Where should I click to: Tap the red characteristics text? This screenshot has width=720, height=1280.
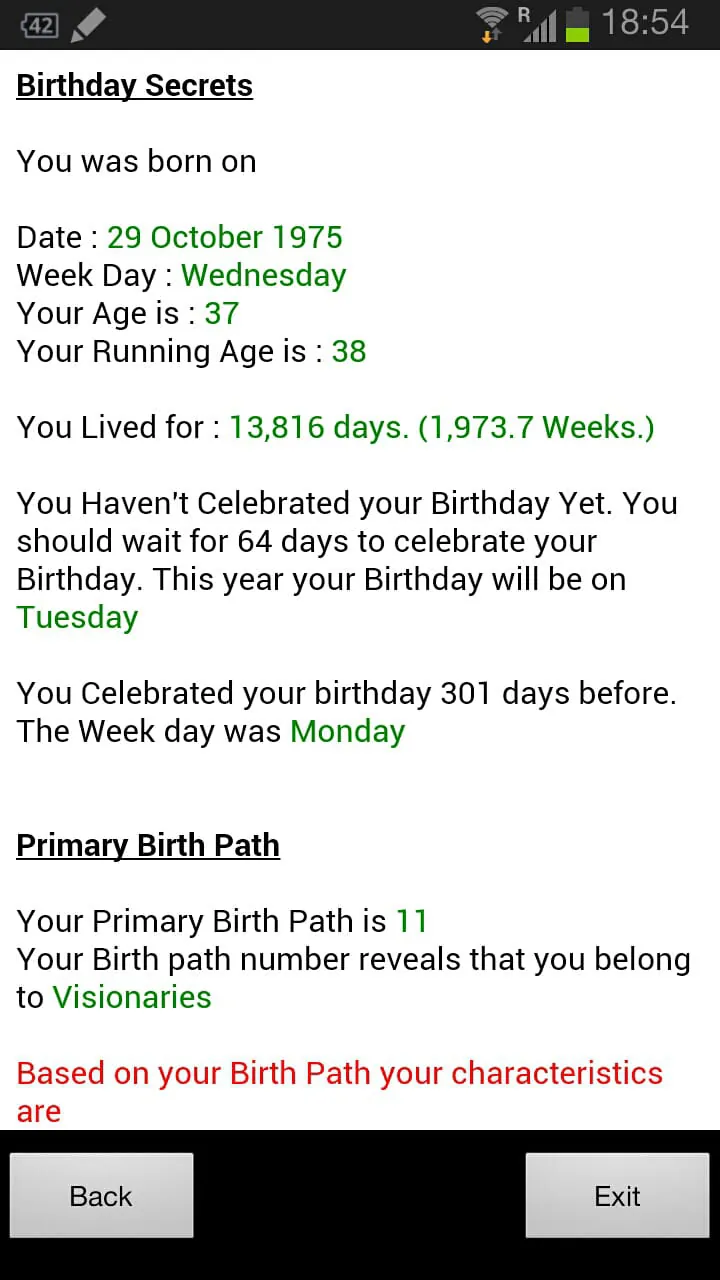pyautogui.click(x=338, y=1073)
